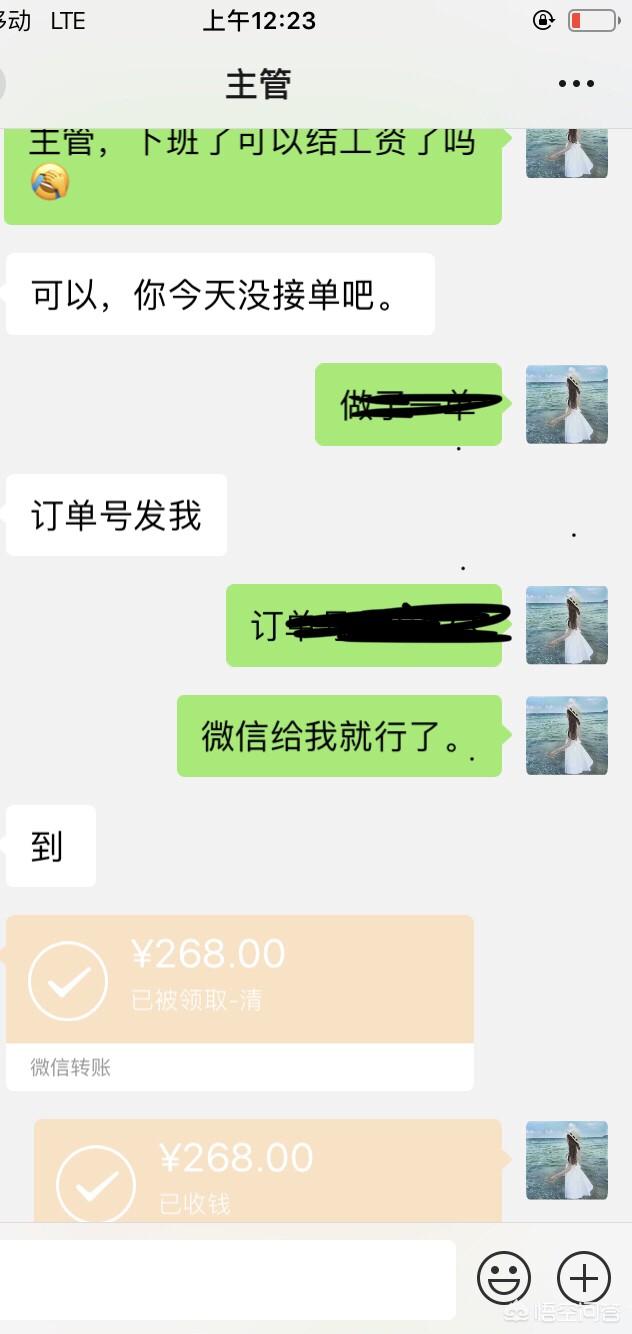The width and height of the screenshot is (632, 1334).
Task: Open the ¥268.00 已收钱 receipt card
Action: coord(267,1172)
